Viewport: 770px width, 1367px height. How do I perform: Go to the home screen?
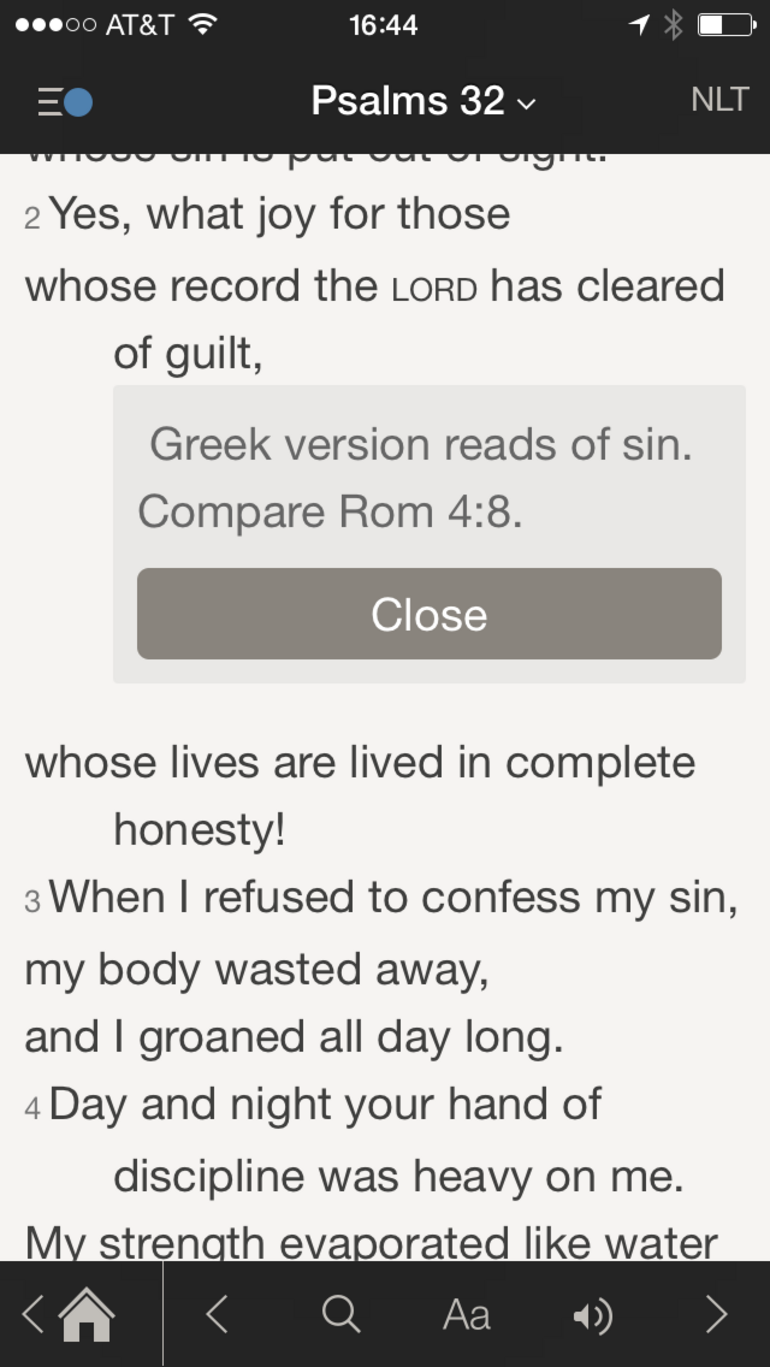[x=87, y=1314]
